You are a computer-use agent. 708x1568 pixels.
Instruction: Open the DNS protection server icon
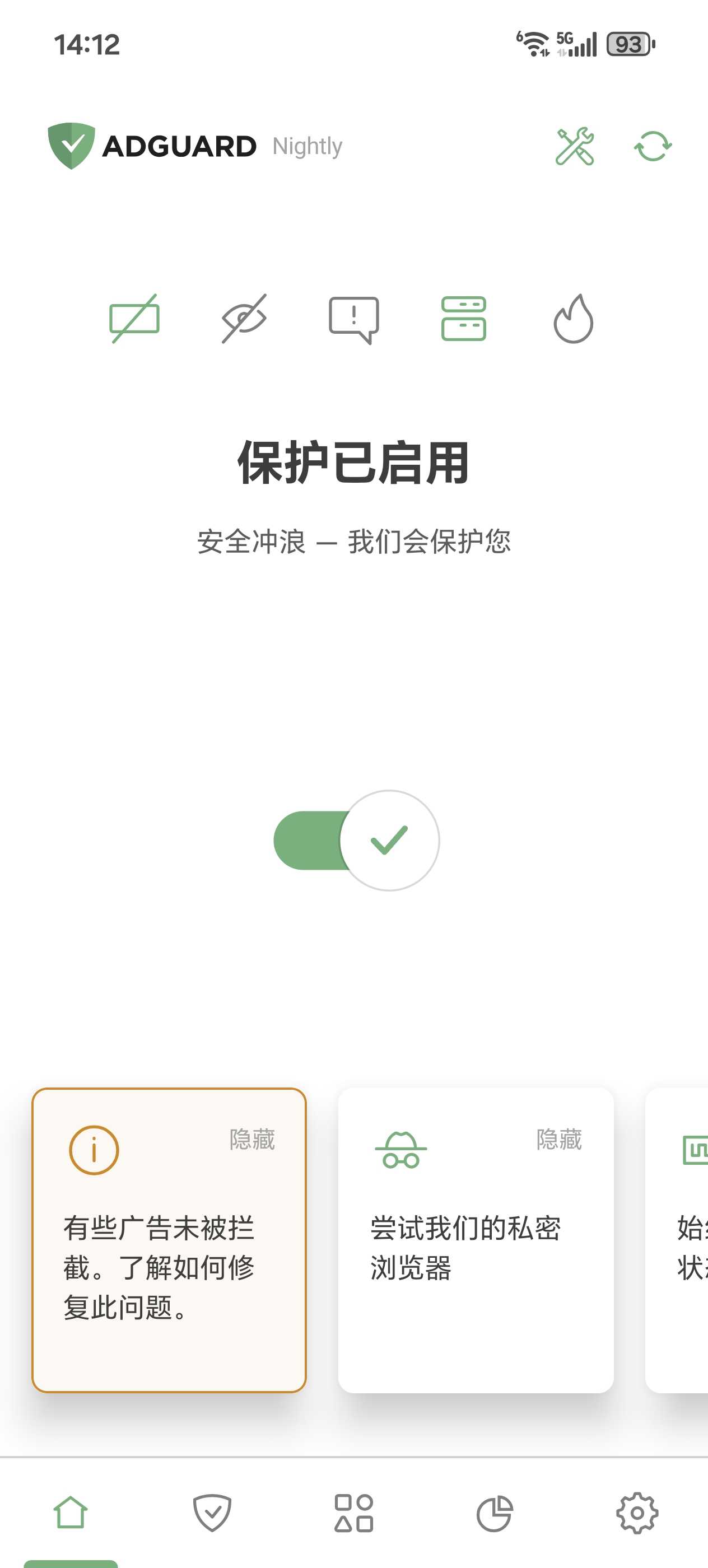tap(463, 319)
